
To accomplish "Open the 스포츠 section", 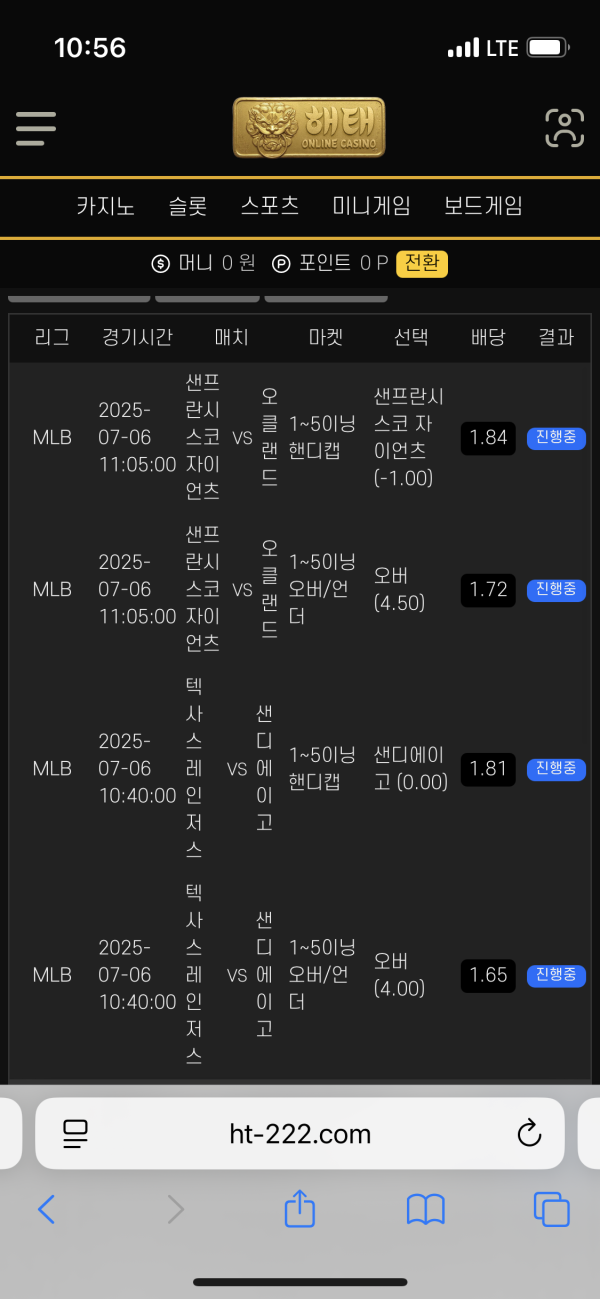I will coord(270,206).
